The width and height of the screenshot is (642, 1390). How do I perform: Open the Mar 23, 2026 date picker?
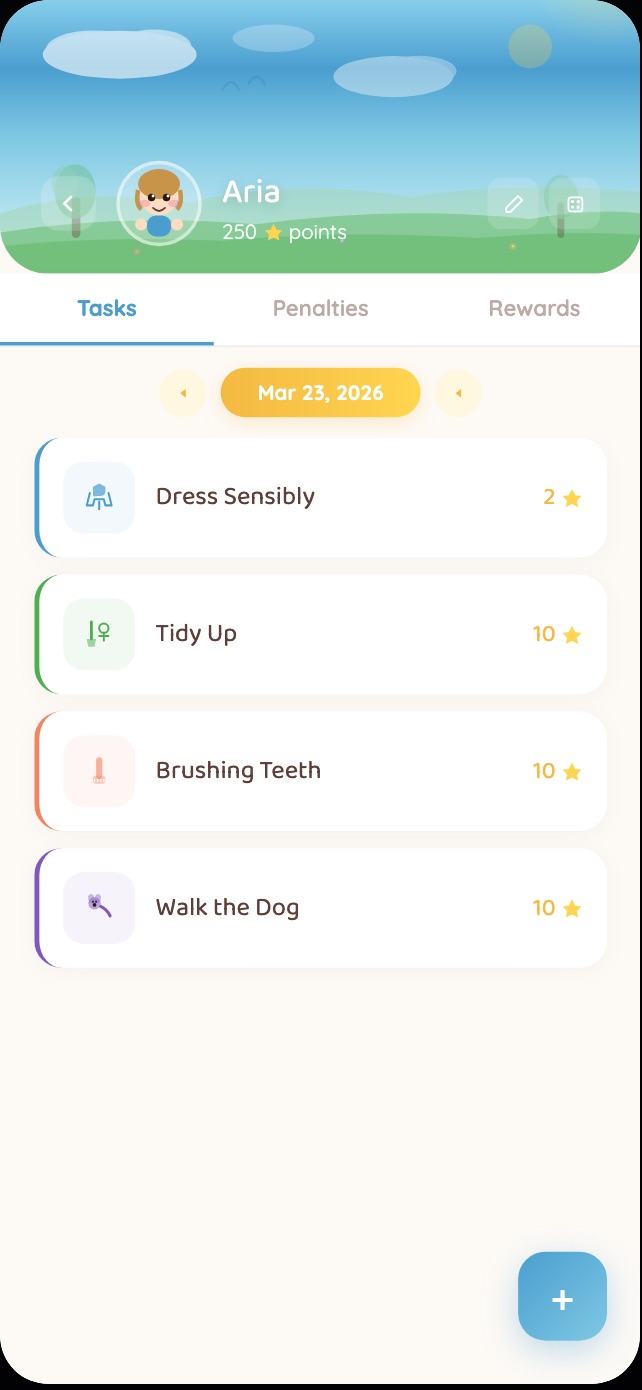pyautogui.click(x=320, y=393)
